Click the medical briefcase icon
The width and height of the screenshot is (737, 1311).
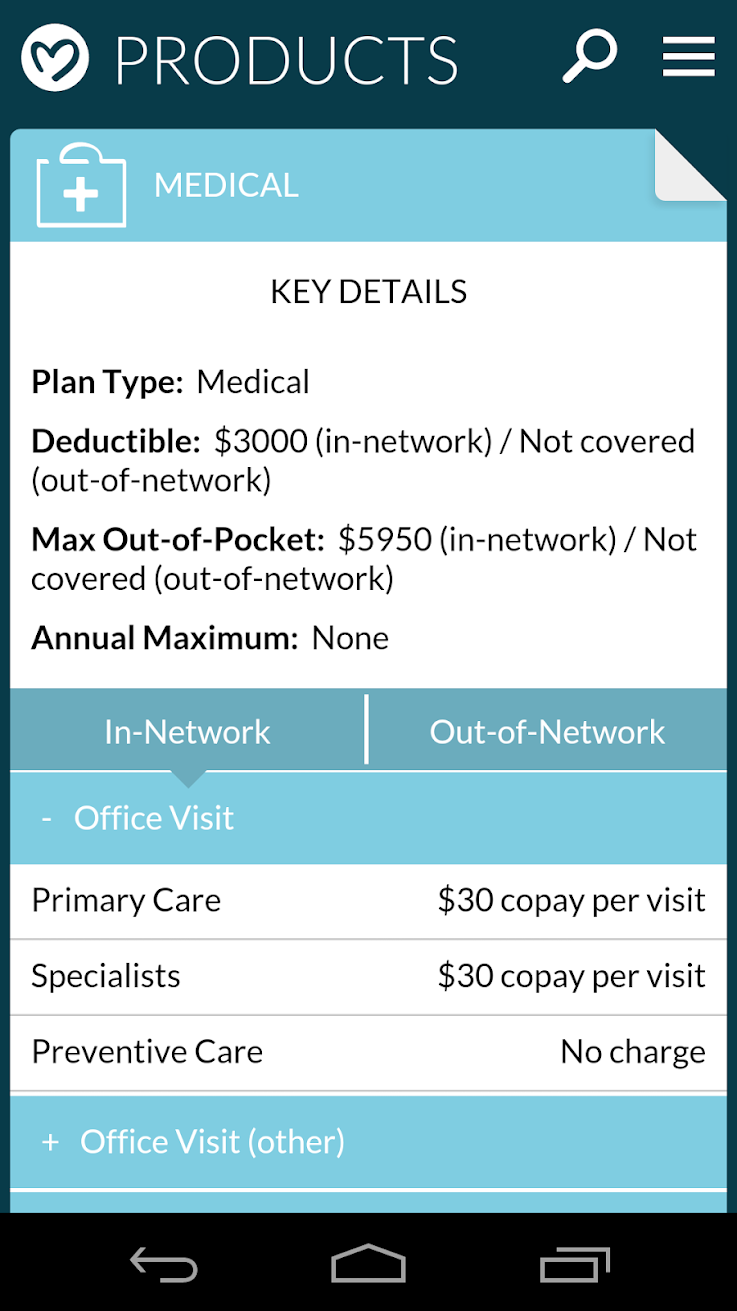click(x=80, y=186)
